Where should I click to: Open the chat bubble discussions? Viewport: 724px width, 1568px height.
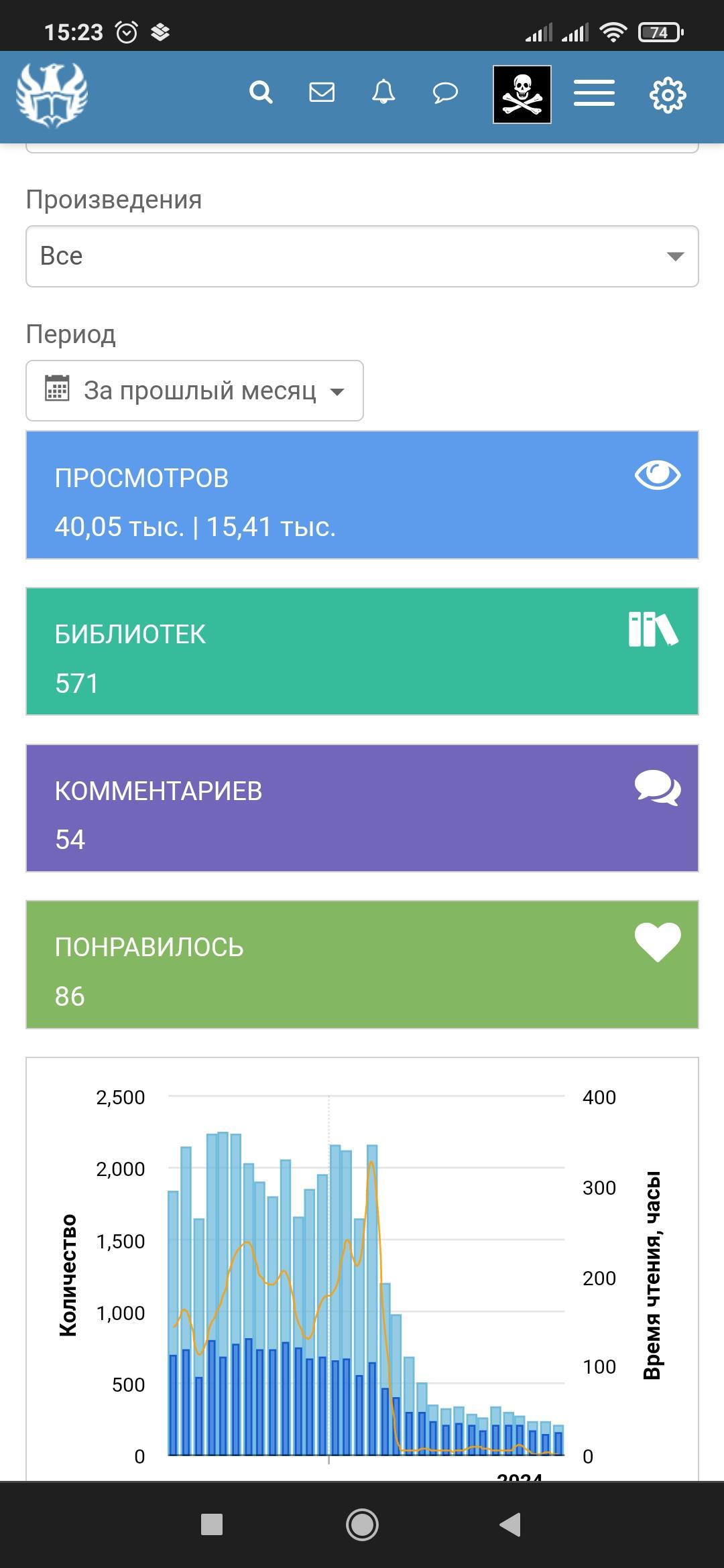445,92
